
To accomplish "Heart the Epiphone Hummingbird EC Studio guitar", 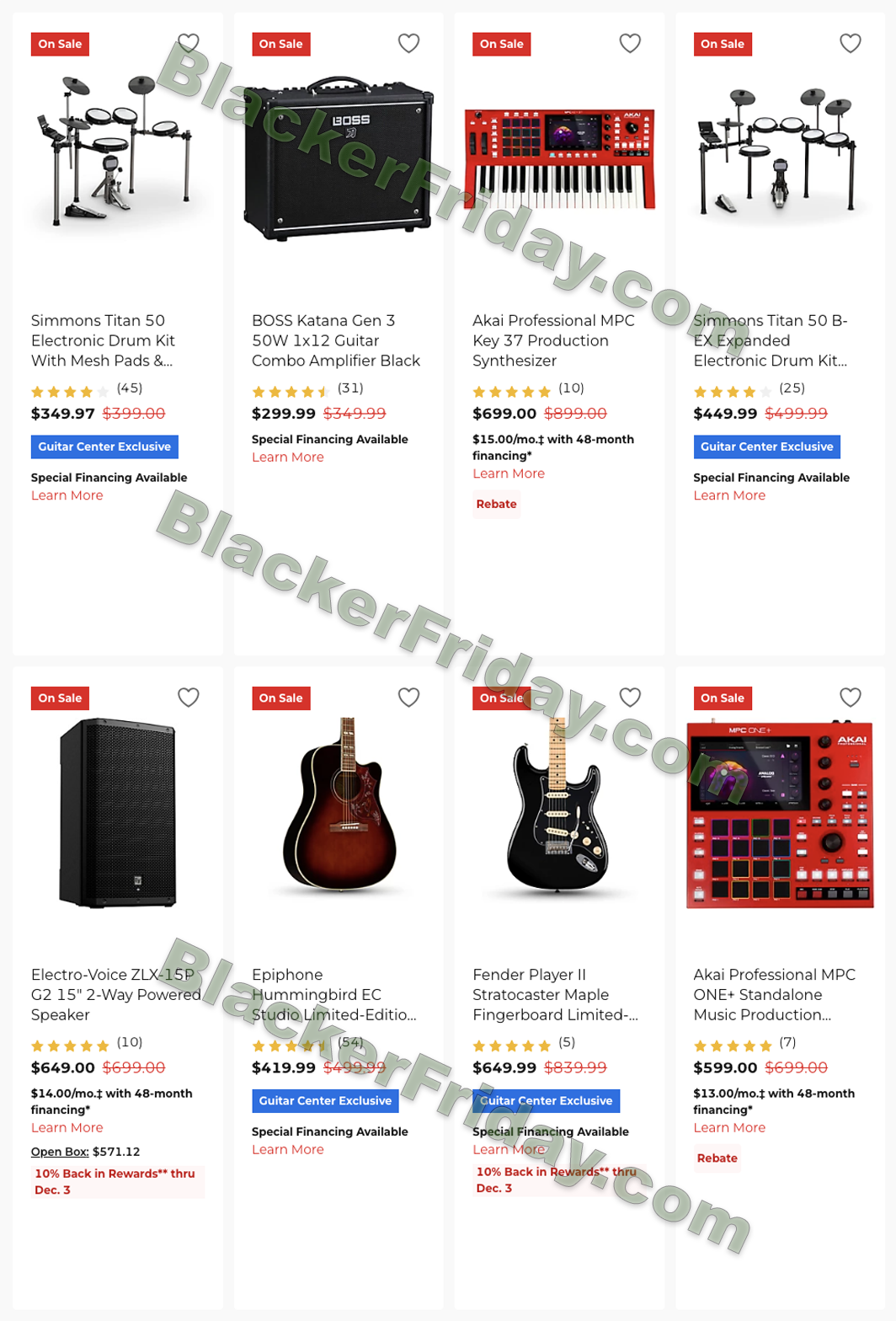I will pos(408,697).
